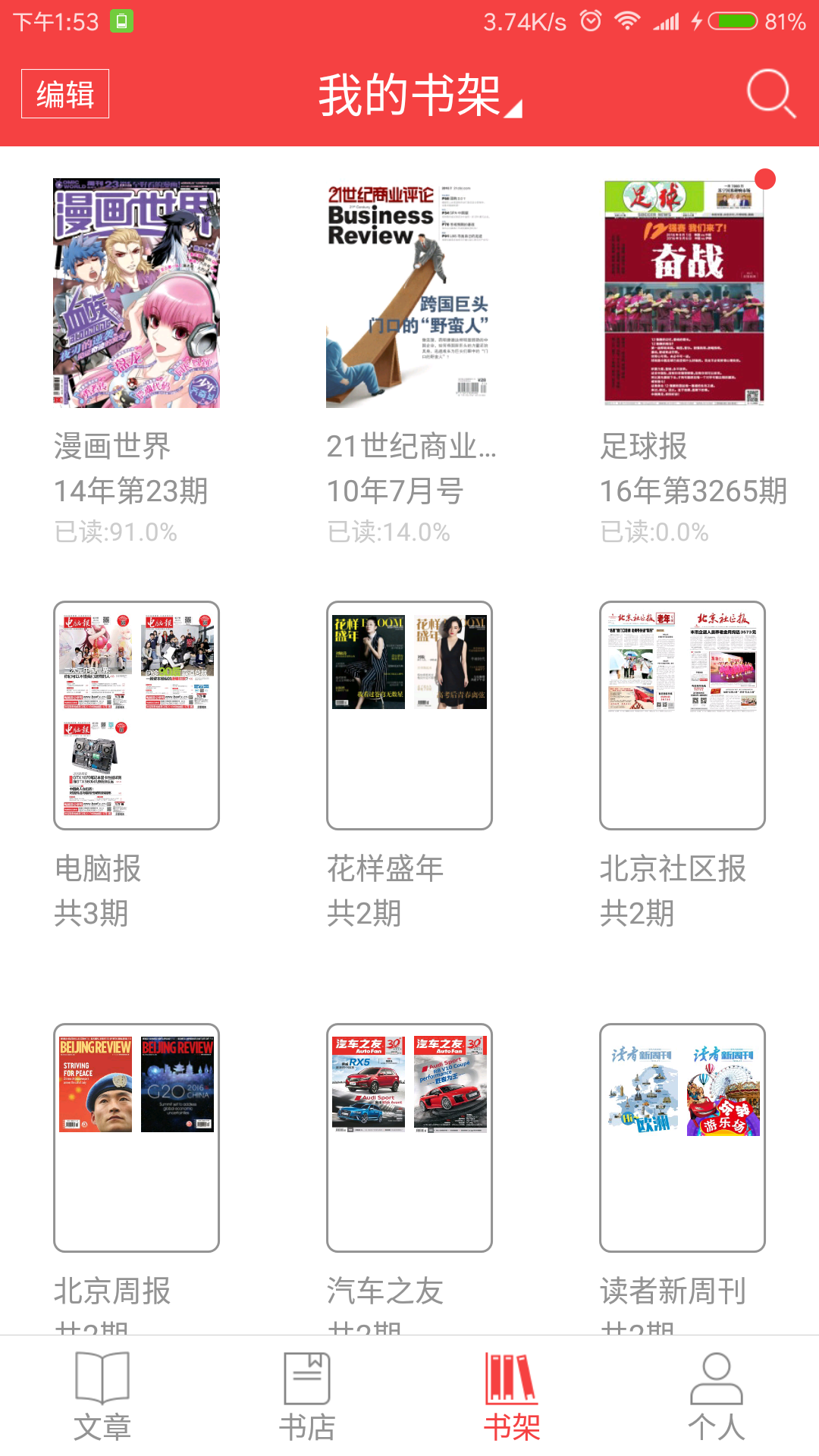Switch to the 文章 tab
The image size is (819, 1456).
(x=102, y=1397)
